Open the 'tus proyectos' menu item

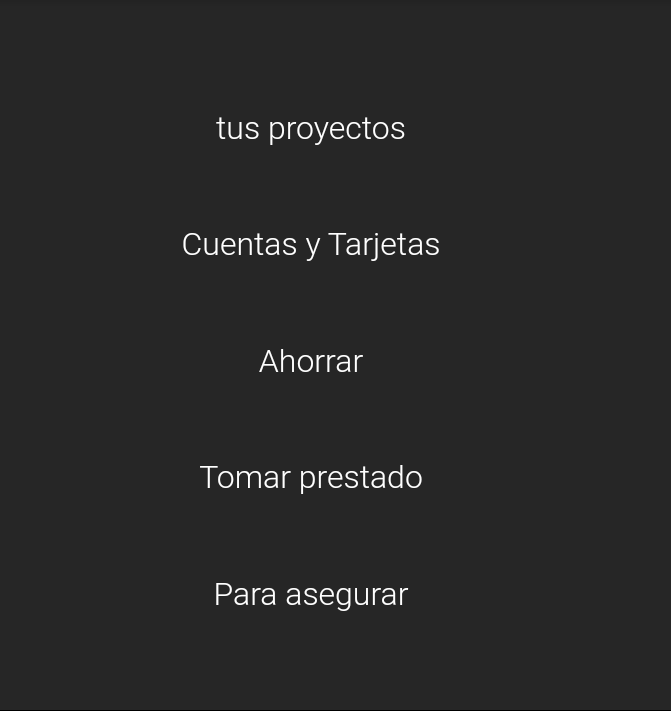310,129
